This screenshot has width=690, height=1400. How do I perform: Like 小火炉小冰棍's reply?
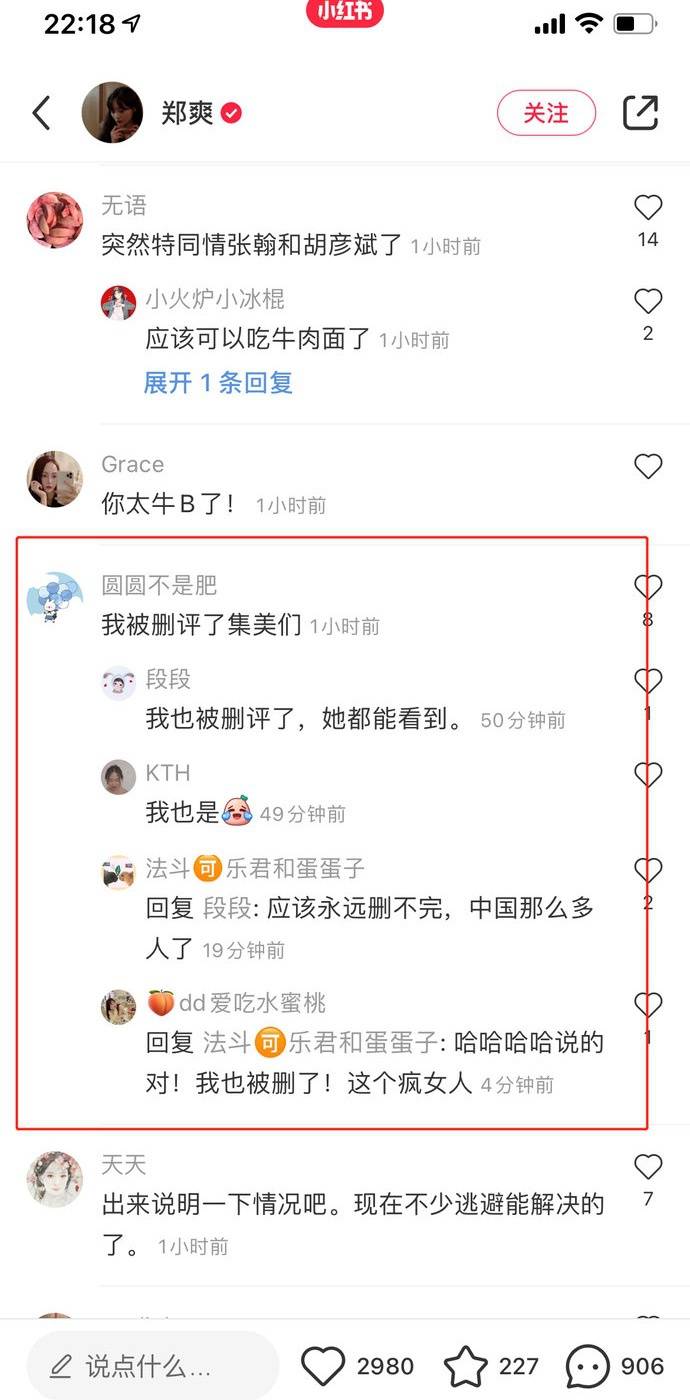(x=648, y=301)
